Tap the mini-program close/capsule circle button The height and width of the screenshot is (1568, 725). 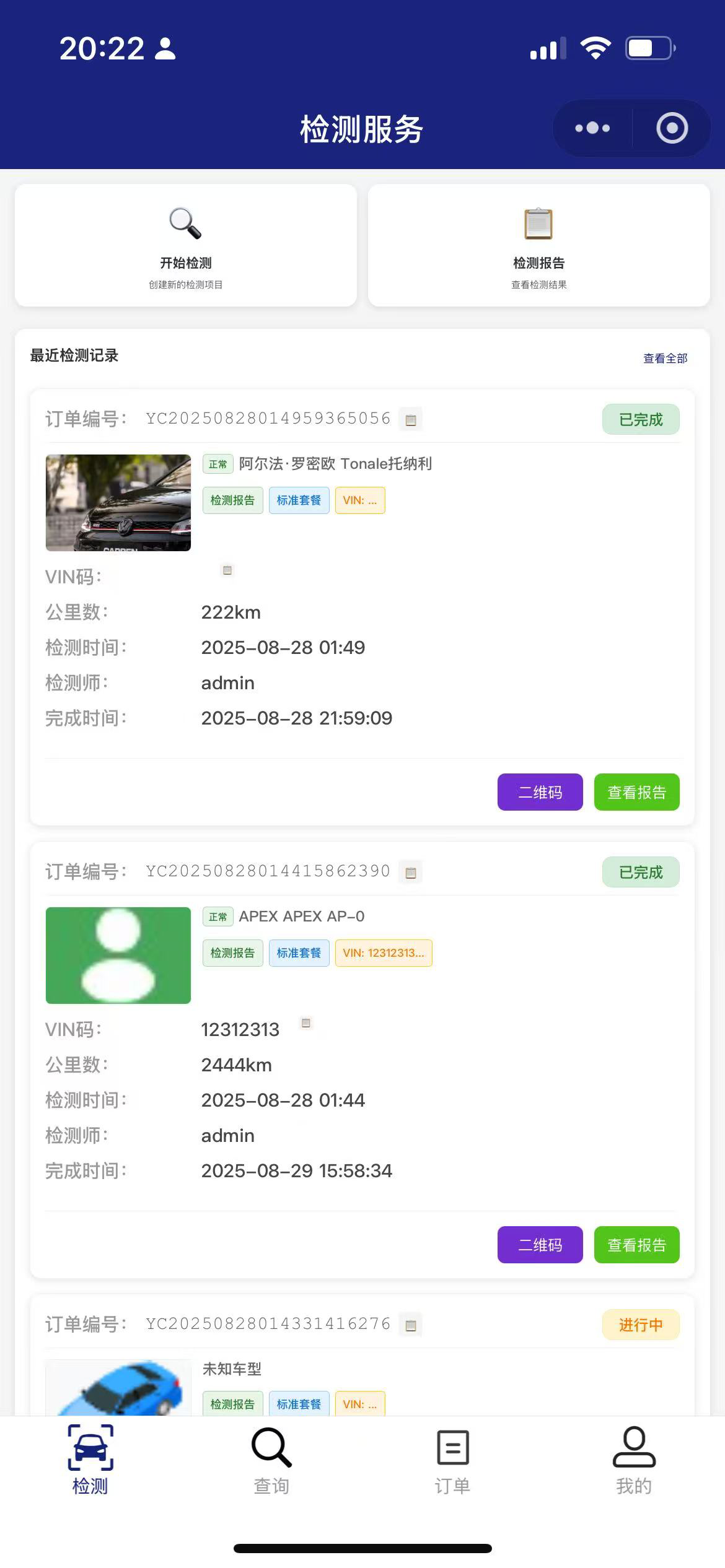click(671, 128)
